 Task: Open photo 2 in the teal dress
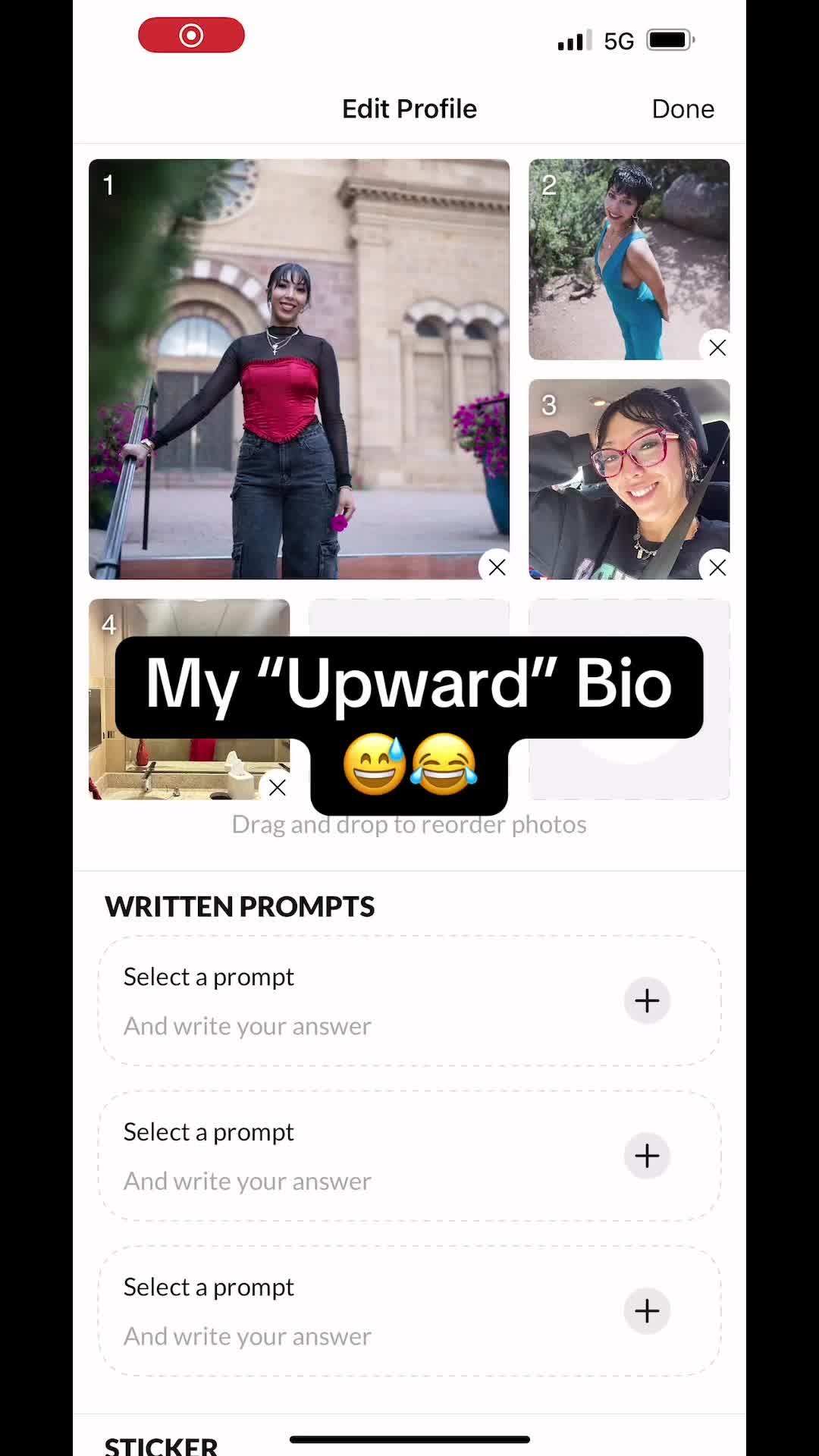point(629,259)
